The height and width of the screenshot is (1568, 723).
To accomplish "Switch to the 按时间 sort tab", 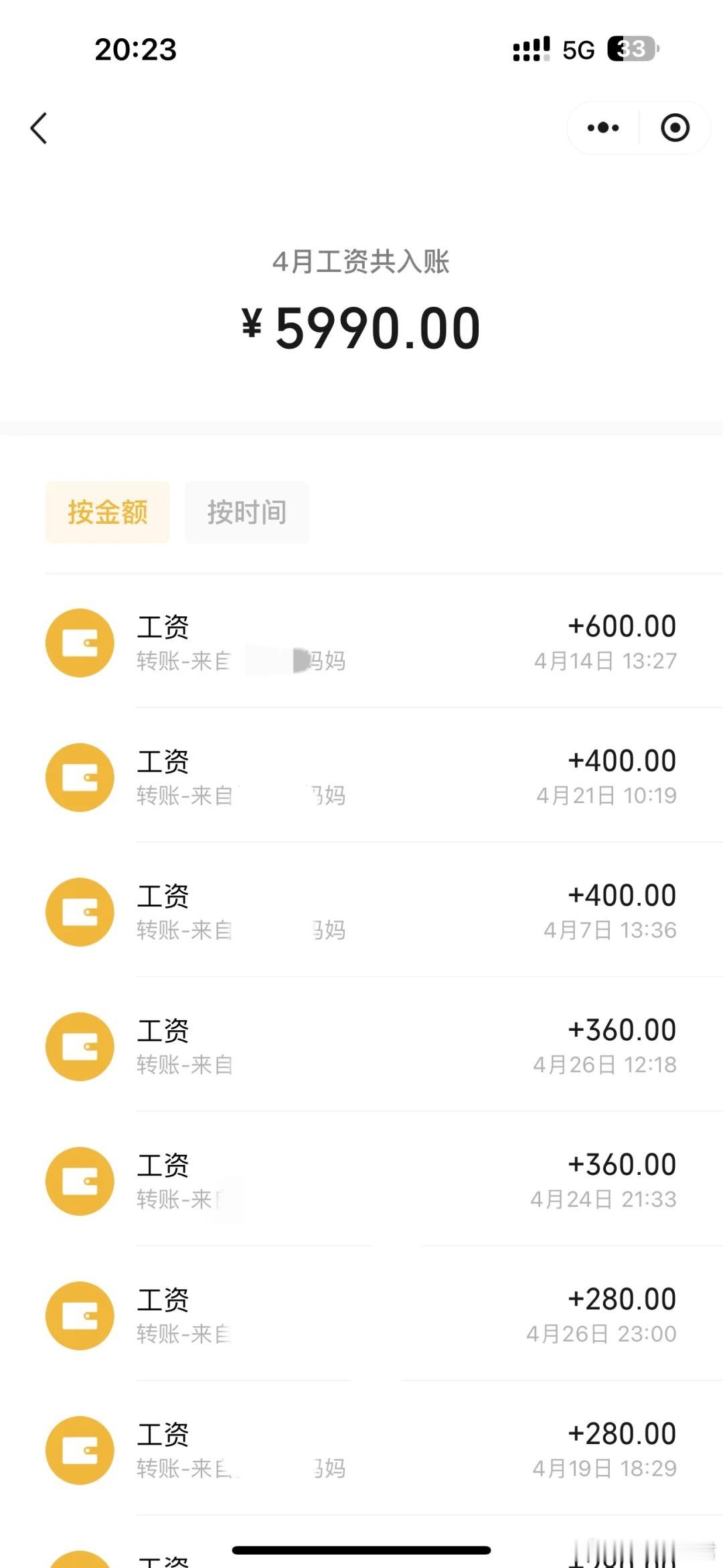I will click(x=247, y=512).
